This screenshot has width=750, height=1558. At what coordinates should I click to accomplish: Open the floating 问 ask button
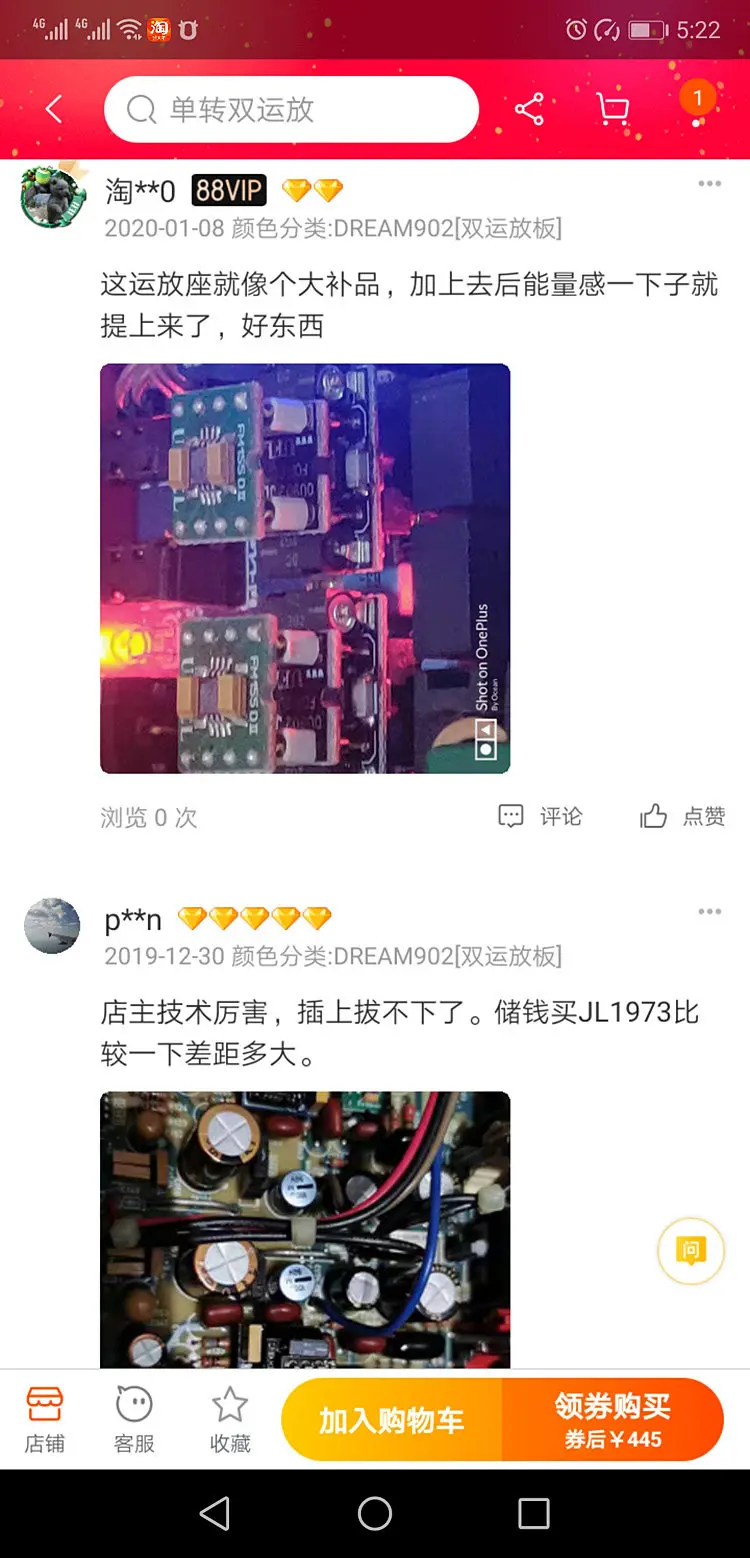click(x=691, y=1251)
